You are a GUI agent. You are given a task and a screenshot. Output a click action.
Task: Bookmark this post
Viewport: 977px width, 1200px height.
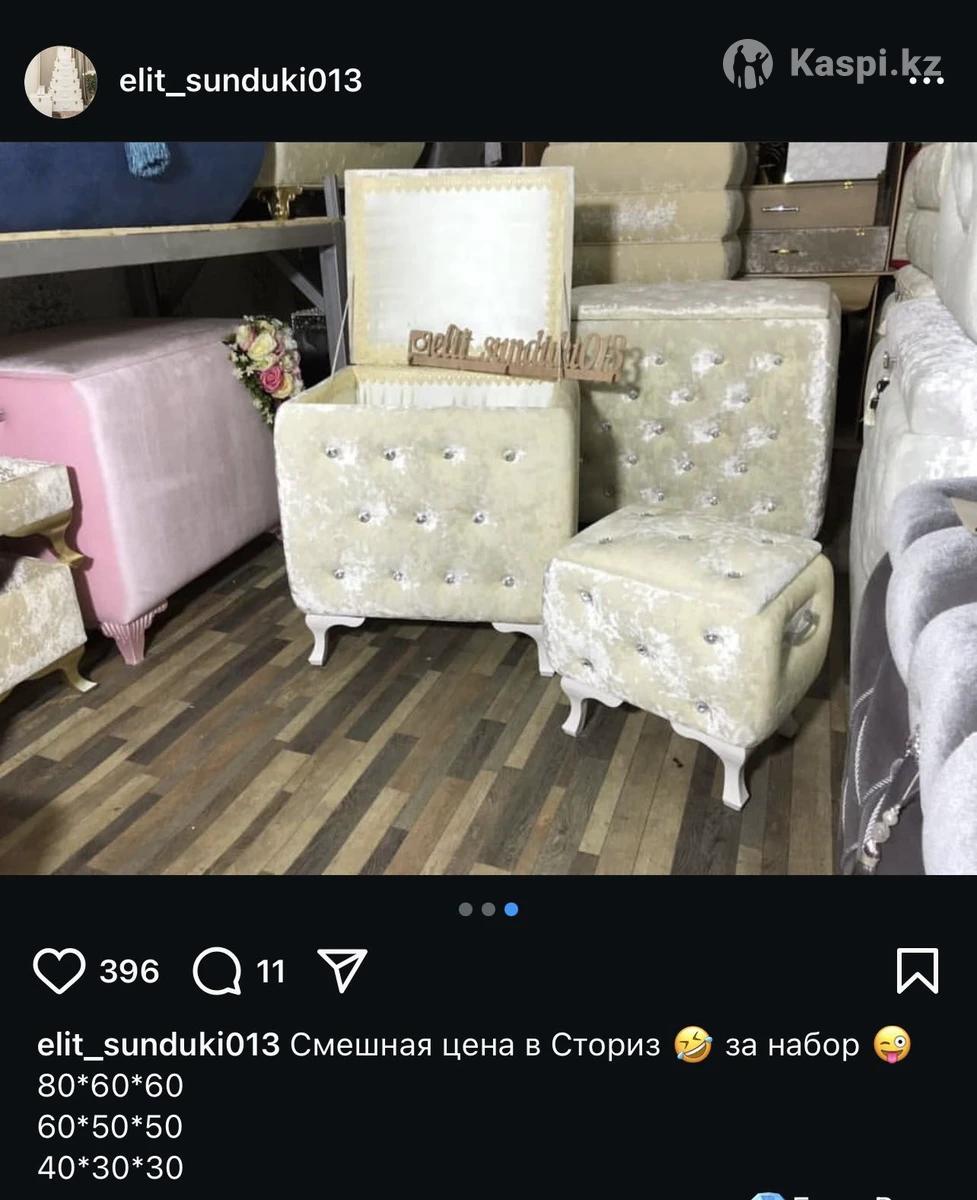[916, 971]
